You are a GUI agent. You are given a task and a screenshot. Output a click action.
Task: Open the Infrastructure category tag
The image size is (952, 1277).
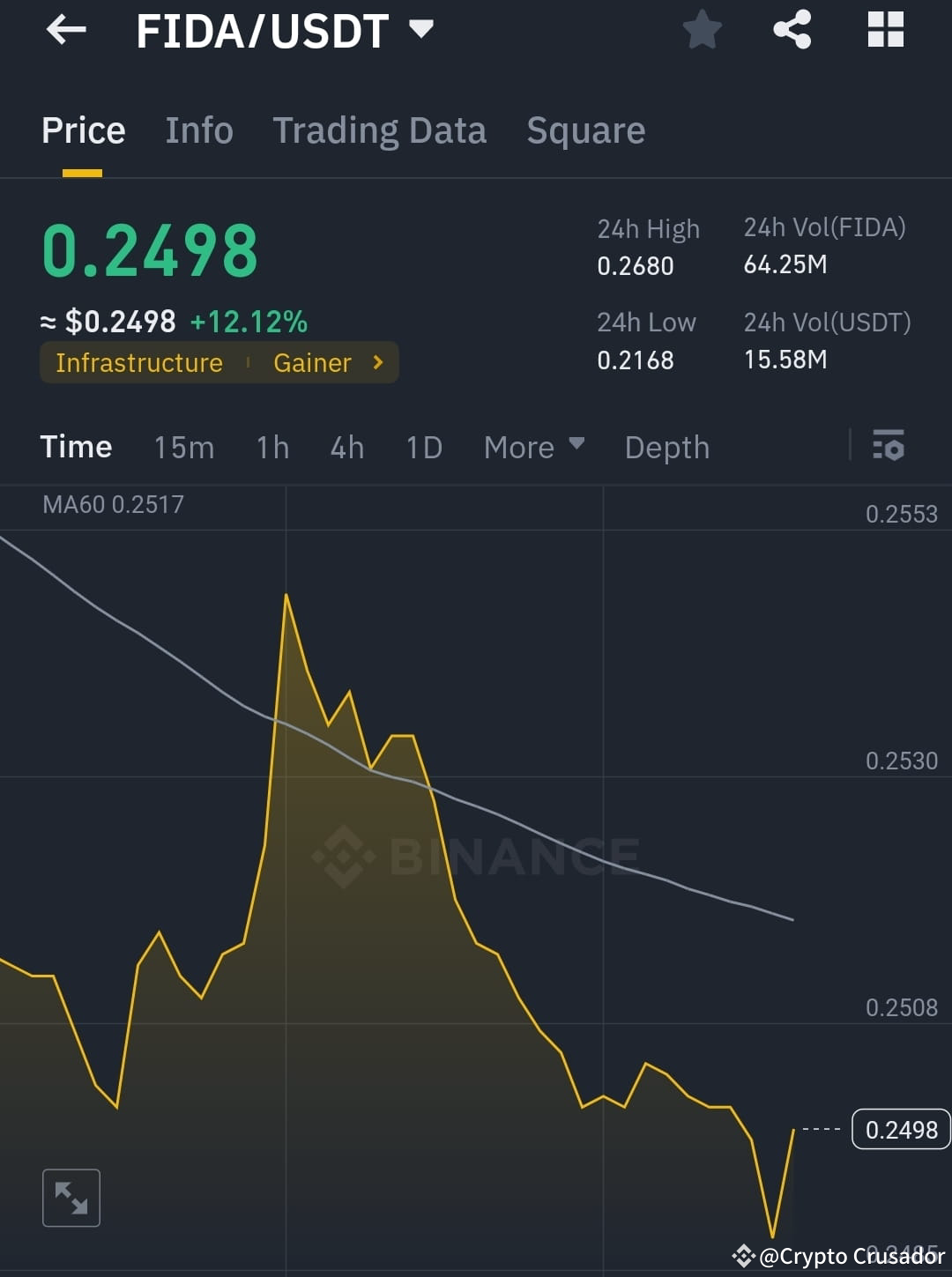(138, 362)
